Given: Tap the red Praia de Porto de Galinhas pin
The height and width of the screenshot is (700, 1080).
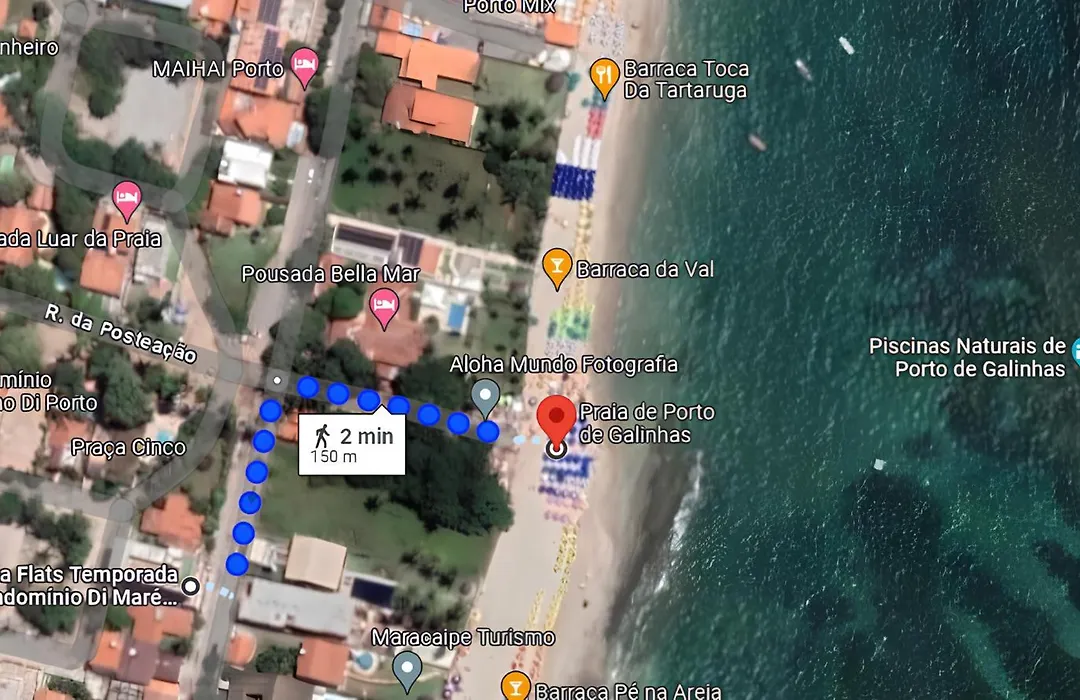Looking at the screenshot, I should pos(557,418).
